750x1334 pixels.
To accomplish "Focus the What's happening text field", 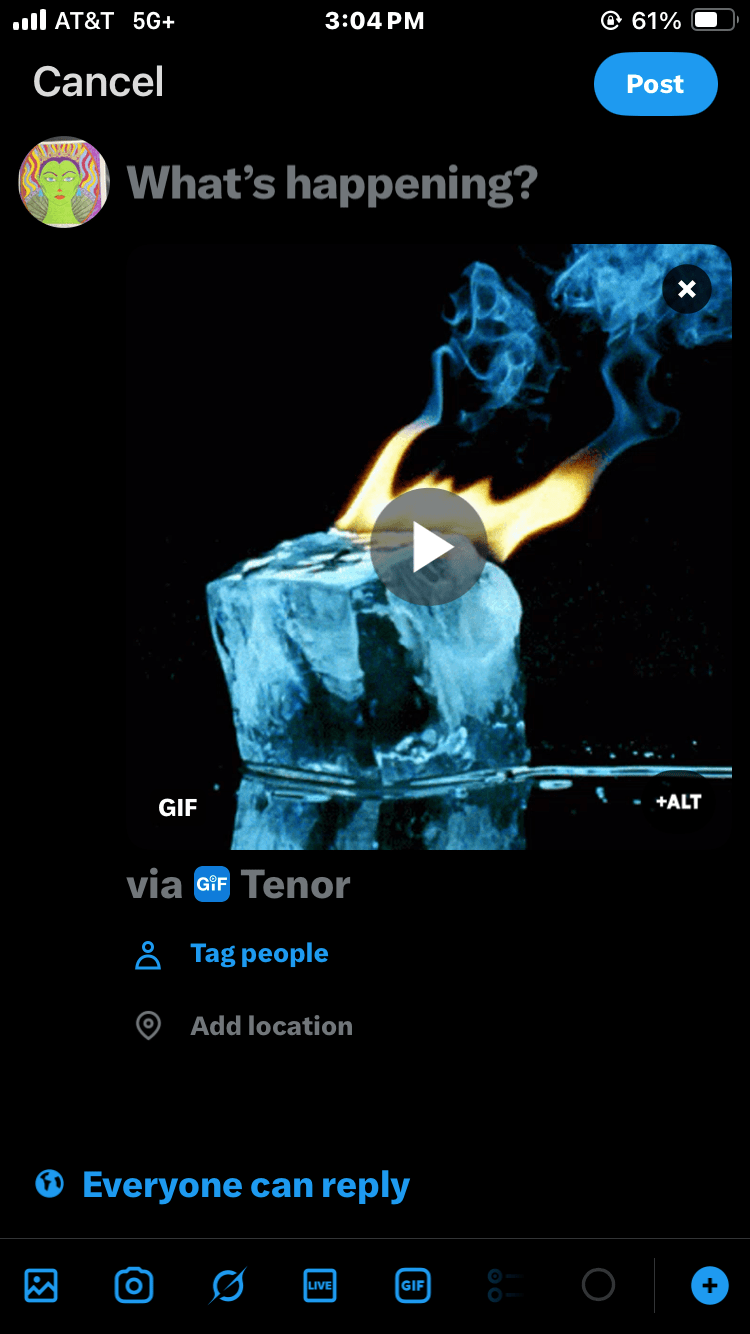I will pyautogui.click(x=332, y=183).
